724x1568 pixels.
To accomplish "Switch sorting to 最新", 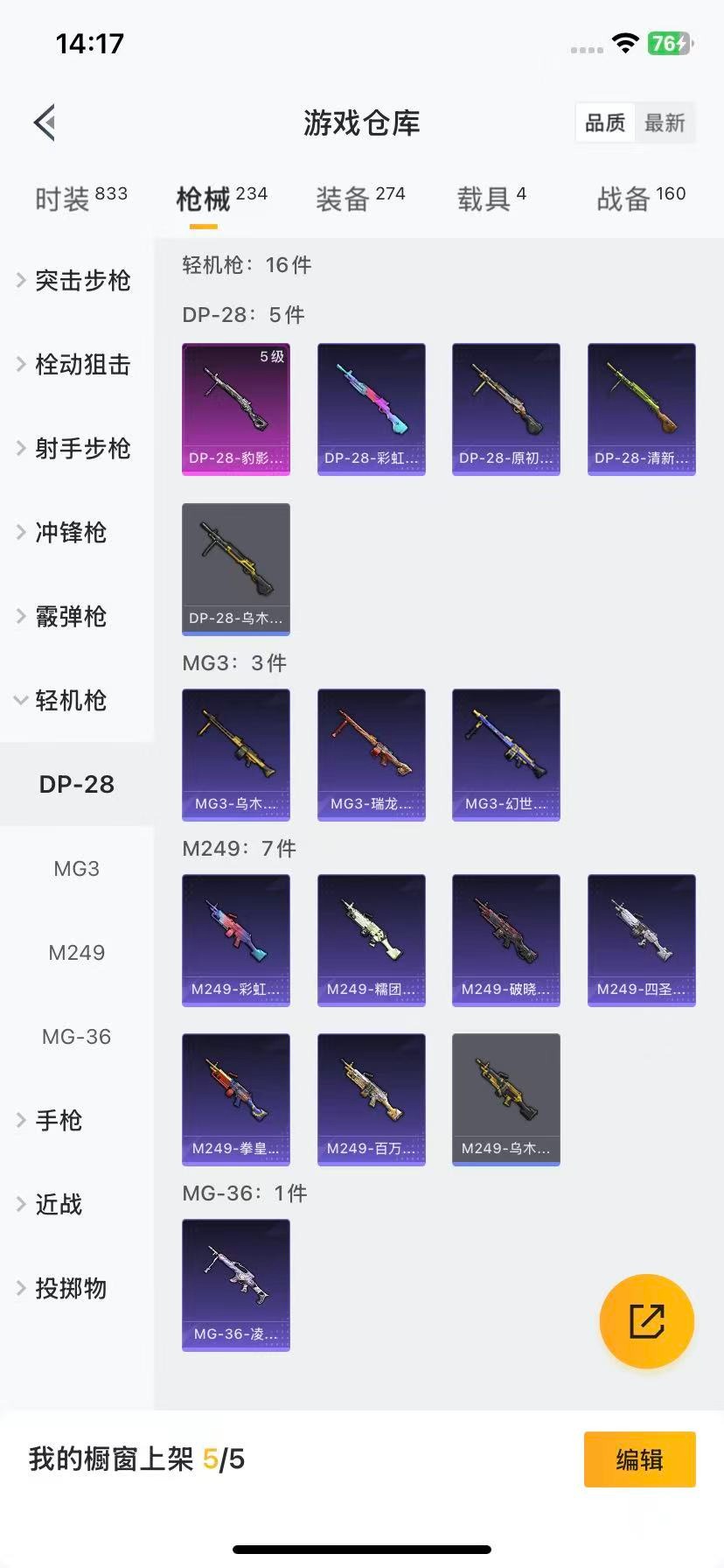I will point(665,123).
